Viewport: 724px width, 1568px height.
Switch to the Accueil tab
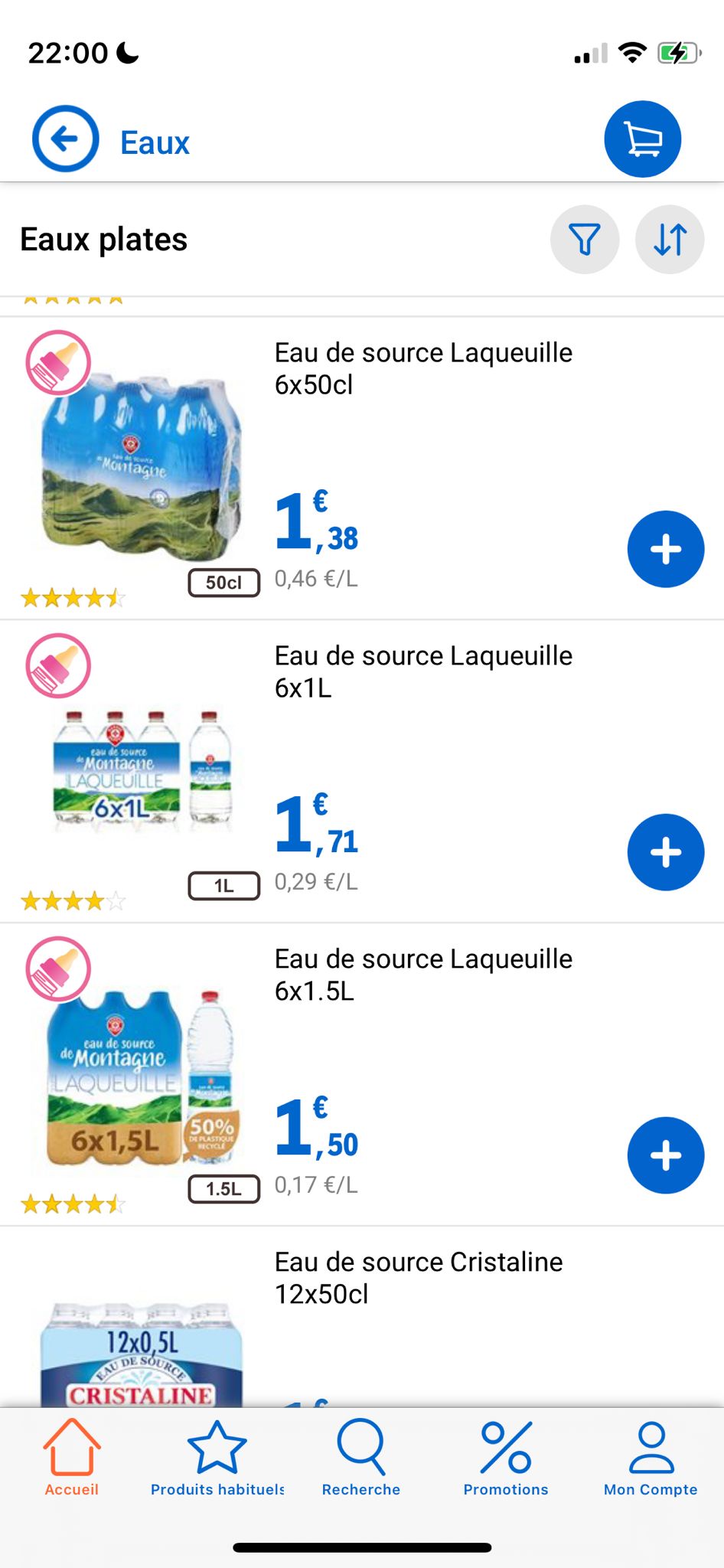click(72, 1459)
